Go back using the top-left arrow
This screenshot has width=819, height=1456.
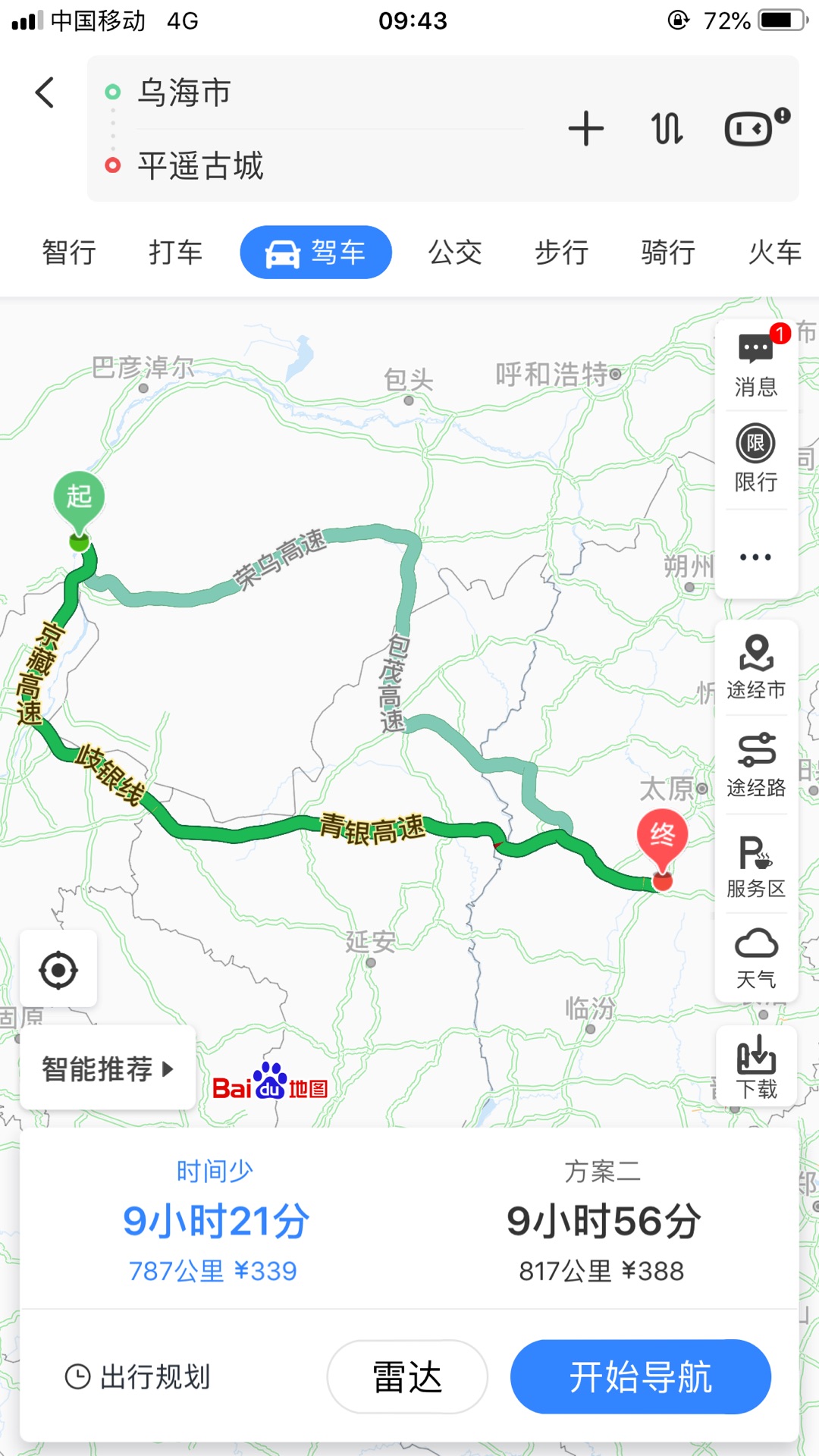click(x=45, y=93)
